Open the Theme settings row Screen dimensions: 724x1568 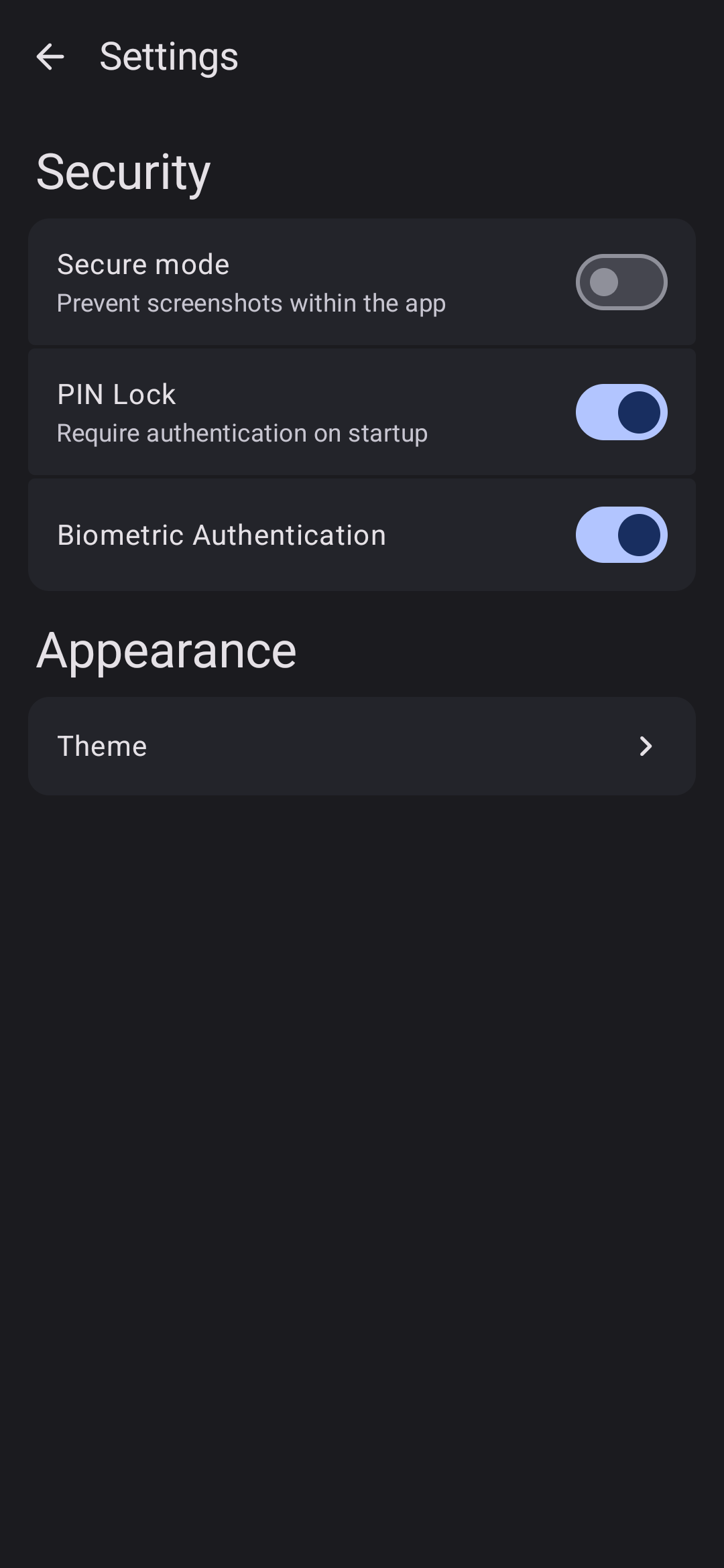click(362, 746)
